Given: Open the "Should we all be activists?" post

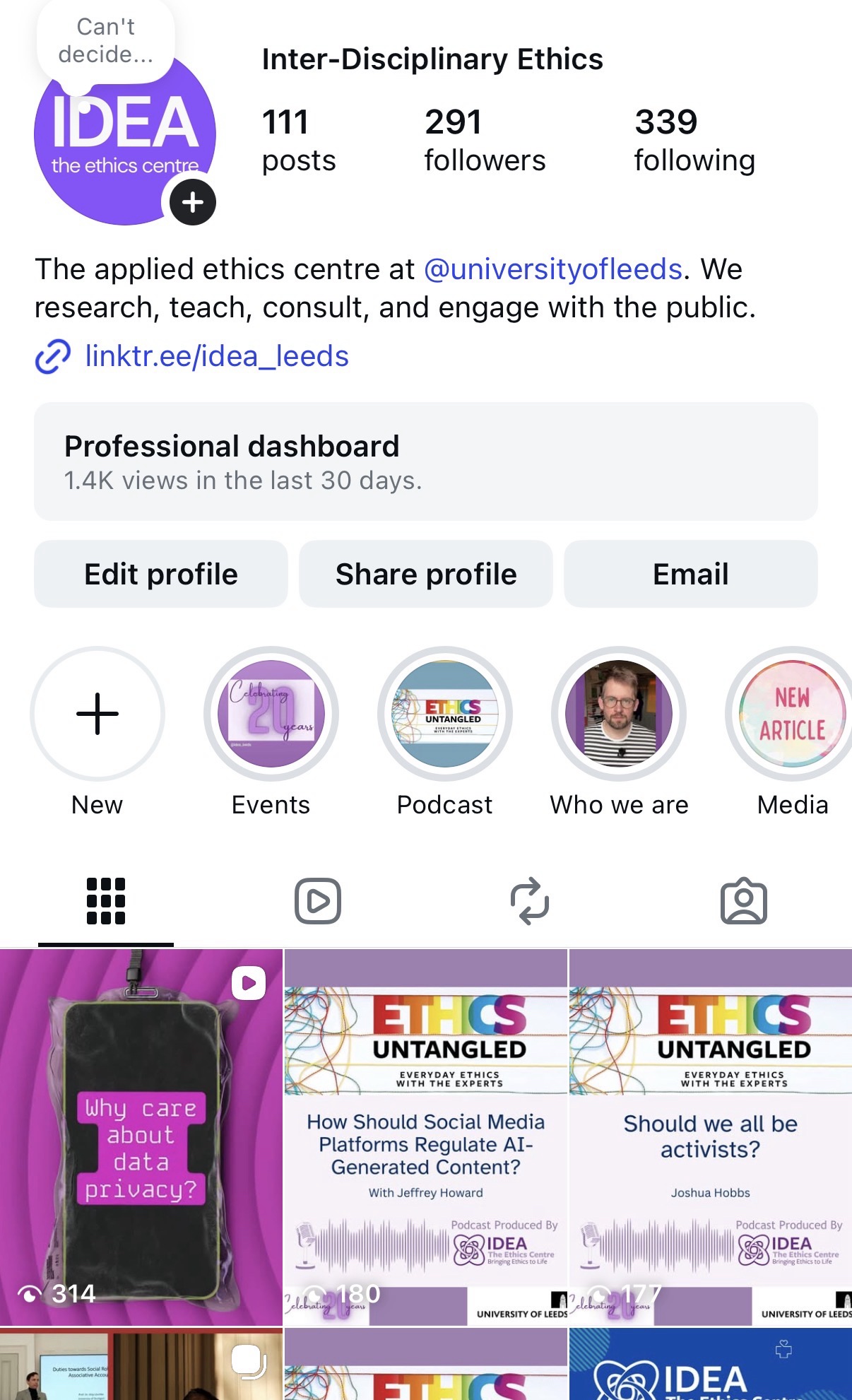Looking at the screenshot, I should point(710,1136).
